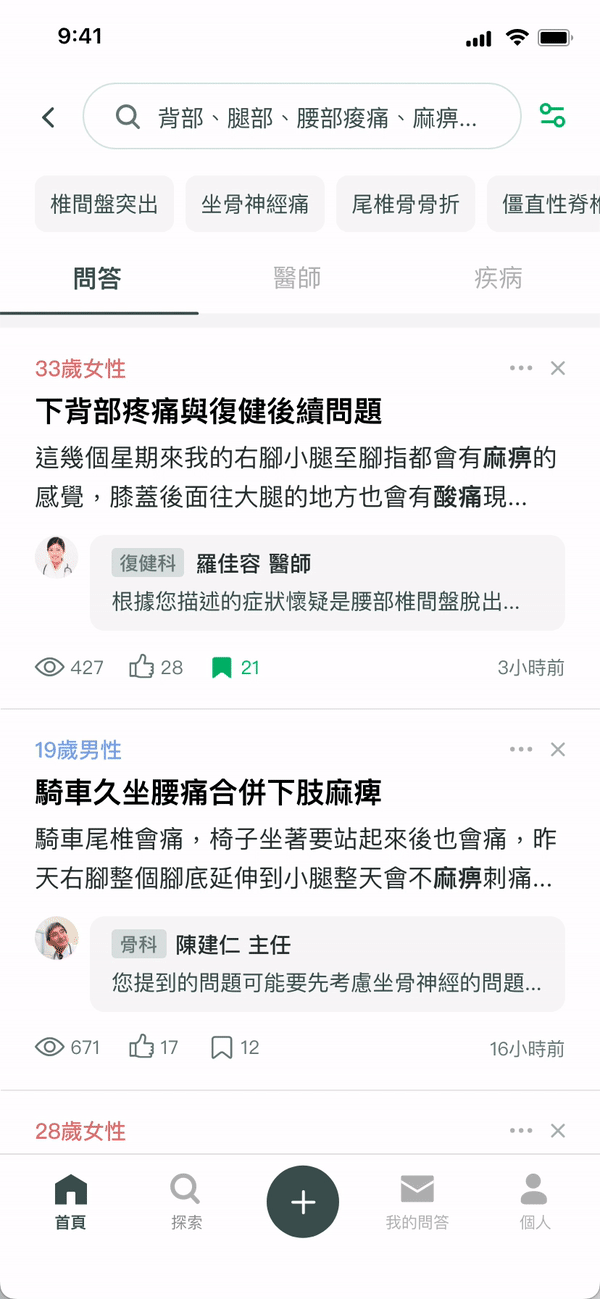
Task: Open the green filter settings icon
Action: point(552,115)
